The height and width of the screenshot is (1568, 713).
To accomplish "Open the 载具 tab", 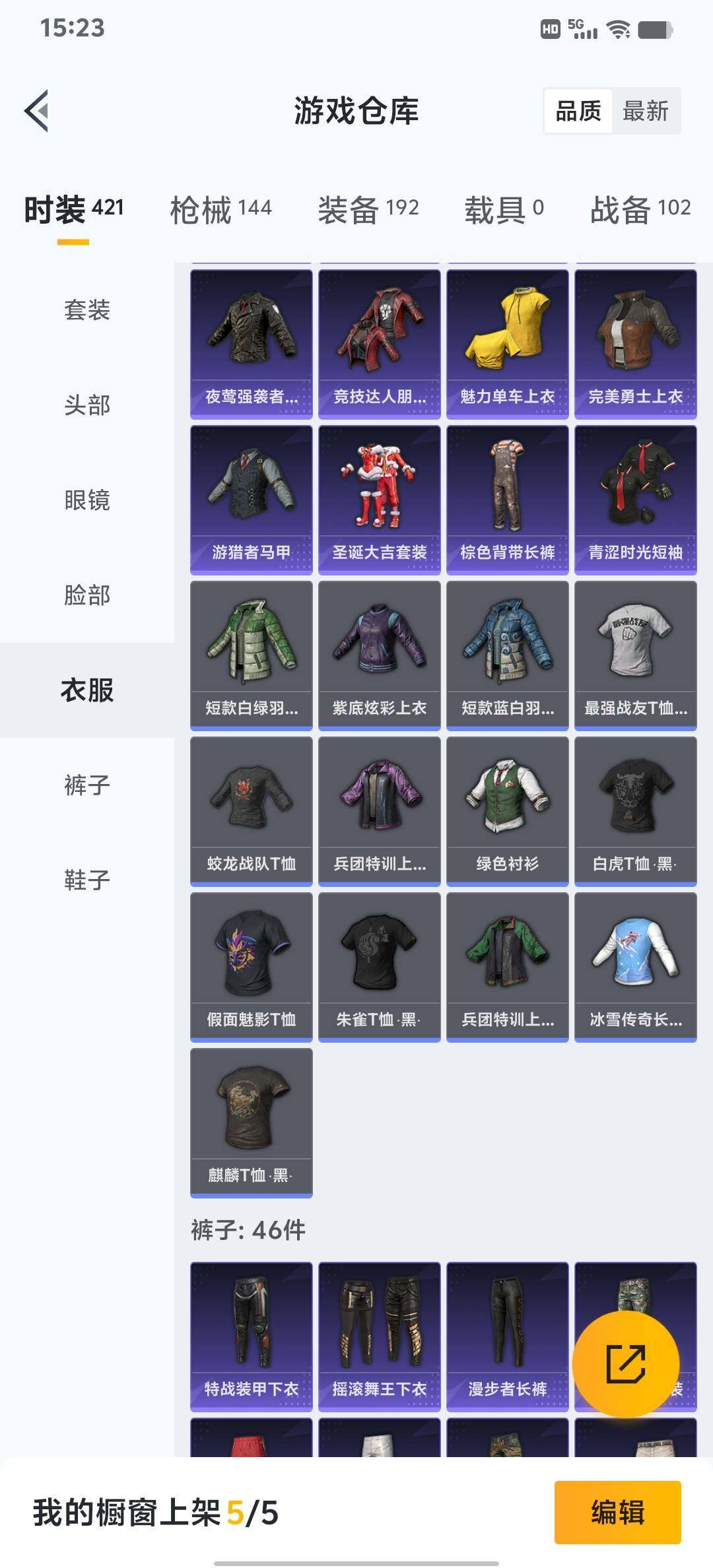I will [x=504, y=210].
